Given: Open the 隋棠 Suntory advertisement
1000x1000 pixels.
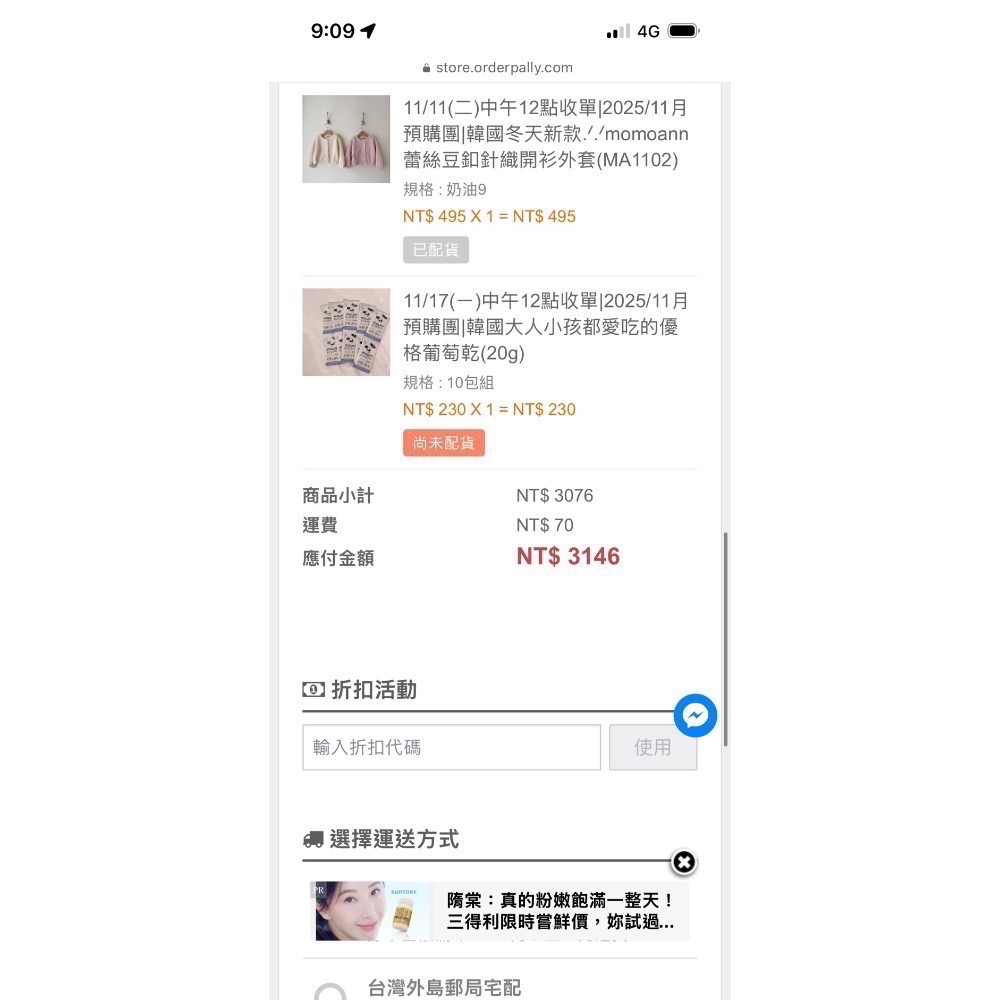Looking at the screenshot, I should [500, 911].
